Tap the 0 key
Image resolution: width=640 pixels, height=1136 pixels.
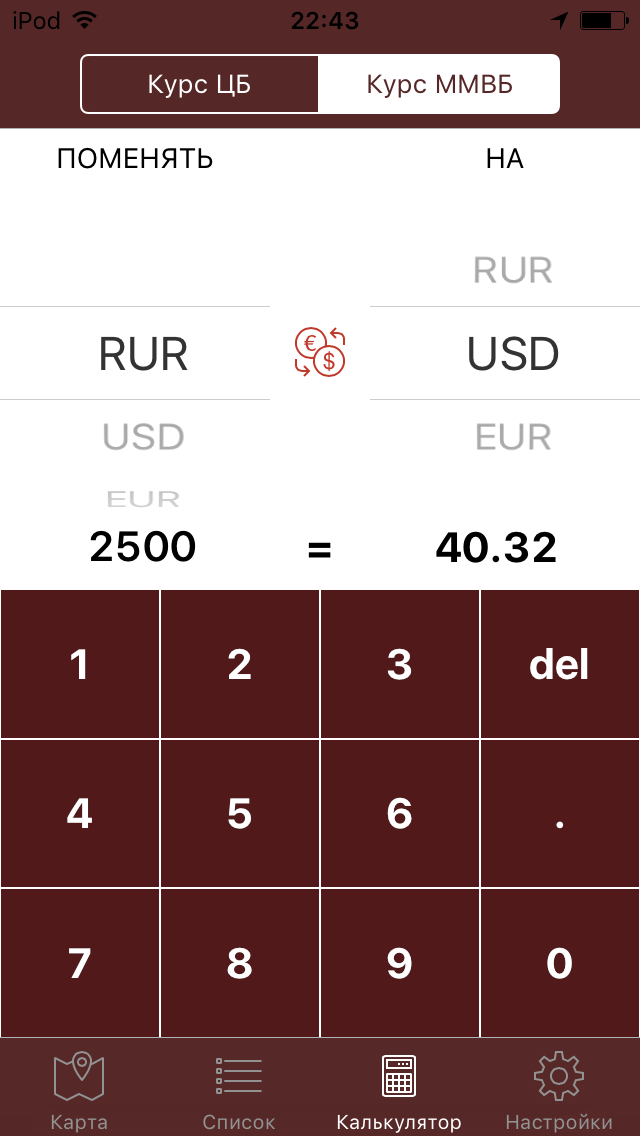click(x=560, y=963)
